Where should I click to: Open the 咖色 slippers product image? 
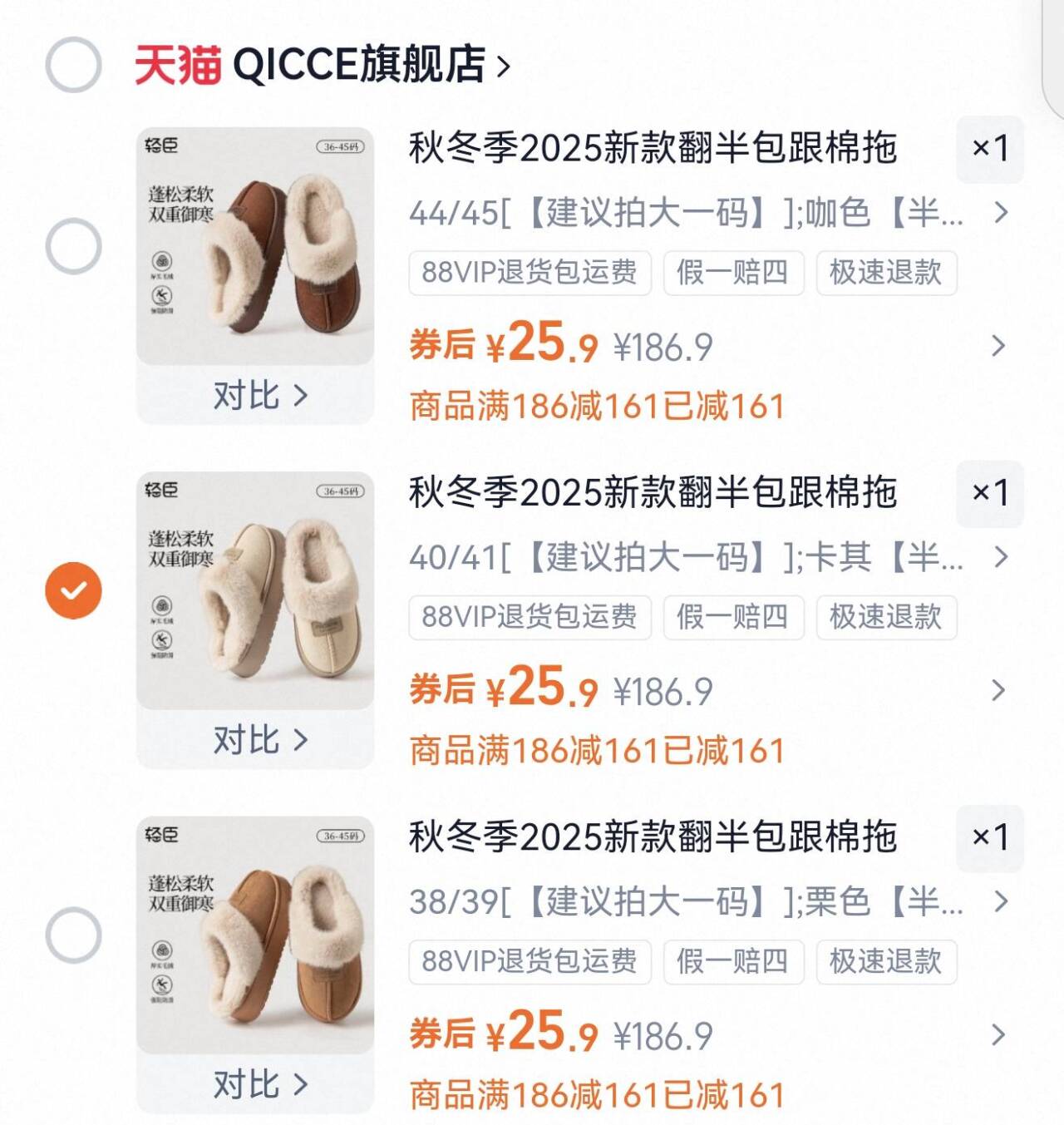pyautogui.click(x=255, y=246)
